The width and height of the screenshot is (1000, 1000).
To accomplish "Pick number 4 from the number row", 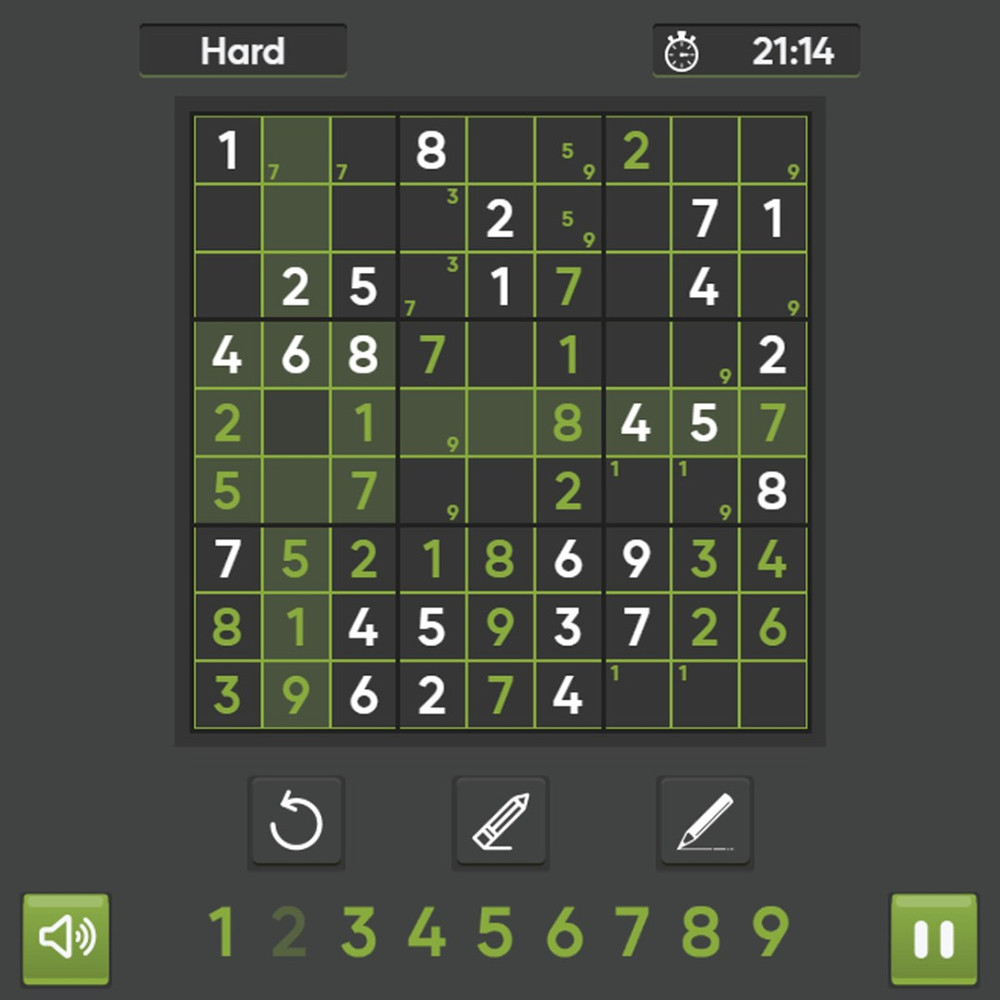I will coord(426,932).
